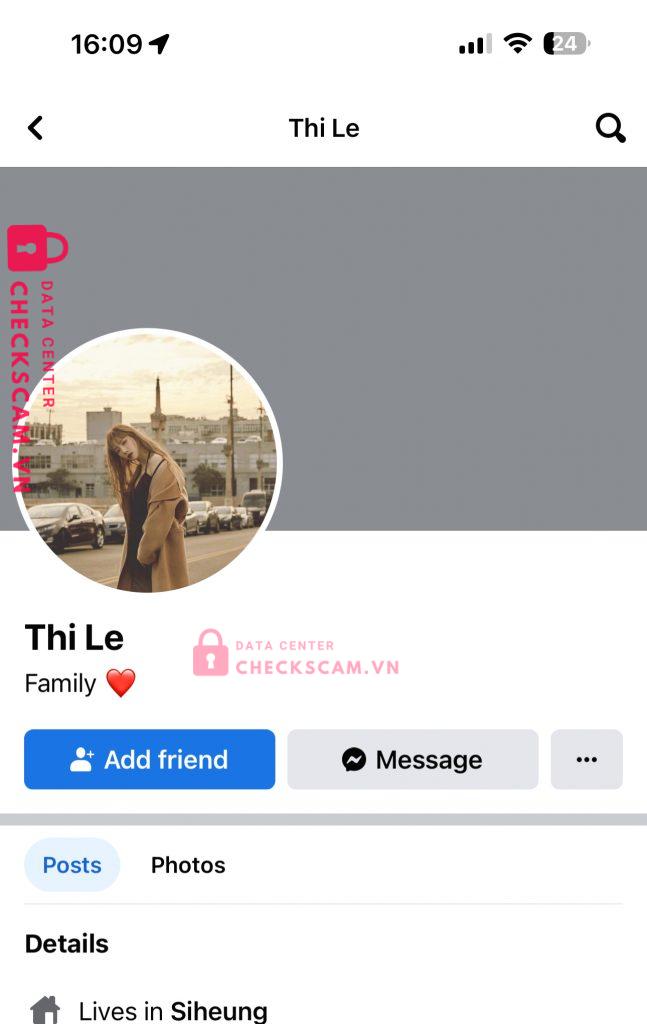Open search on Thi Le's profile
Screen dimensions: 647x1024
point(610,128)
